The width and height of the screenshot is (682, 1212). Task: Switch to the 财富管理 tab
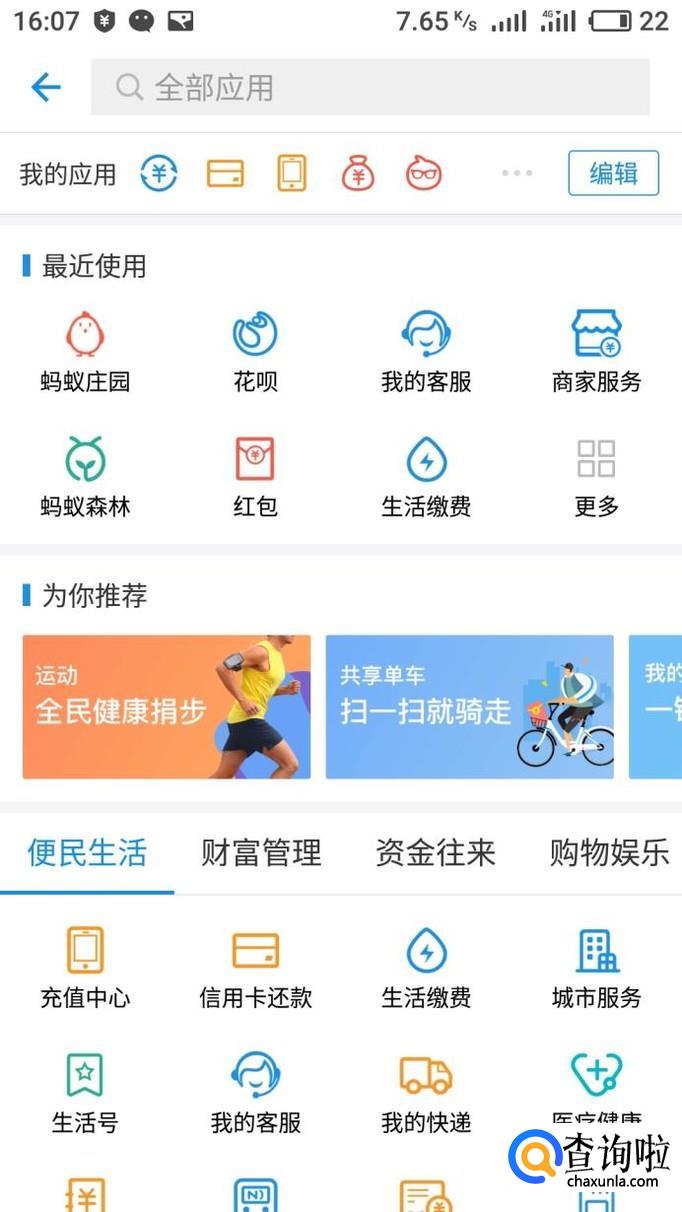(261, 853)
